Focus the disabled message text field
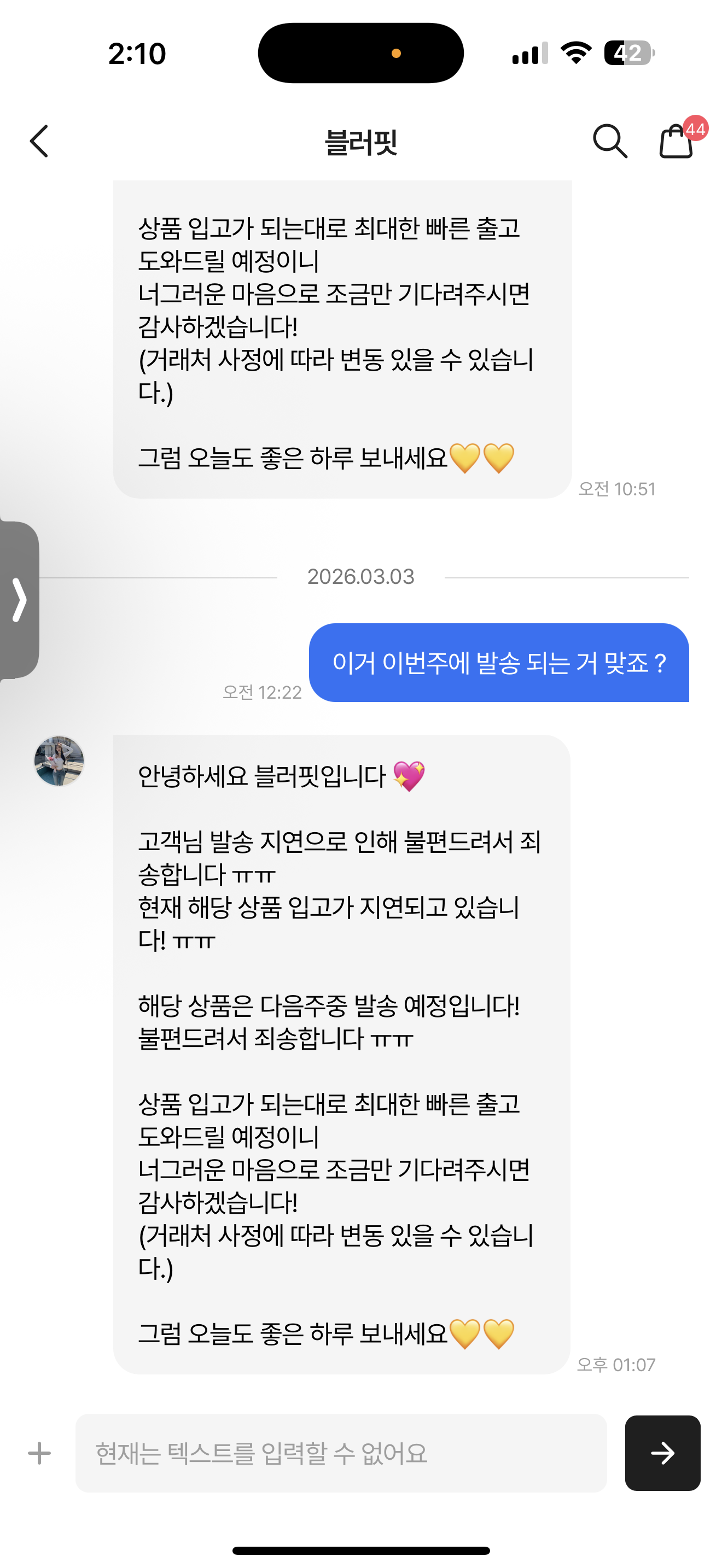722x1568 pixels. click(341, 1453)
